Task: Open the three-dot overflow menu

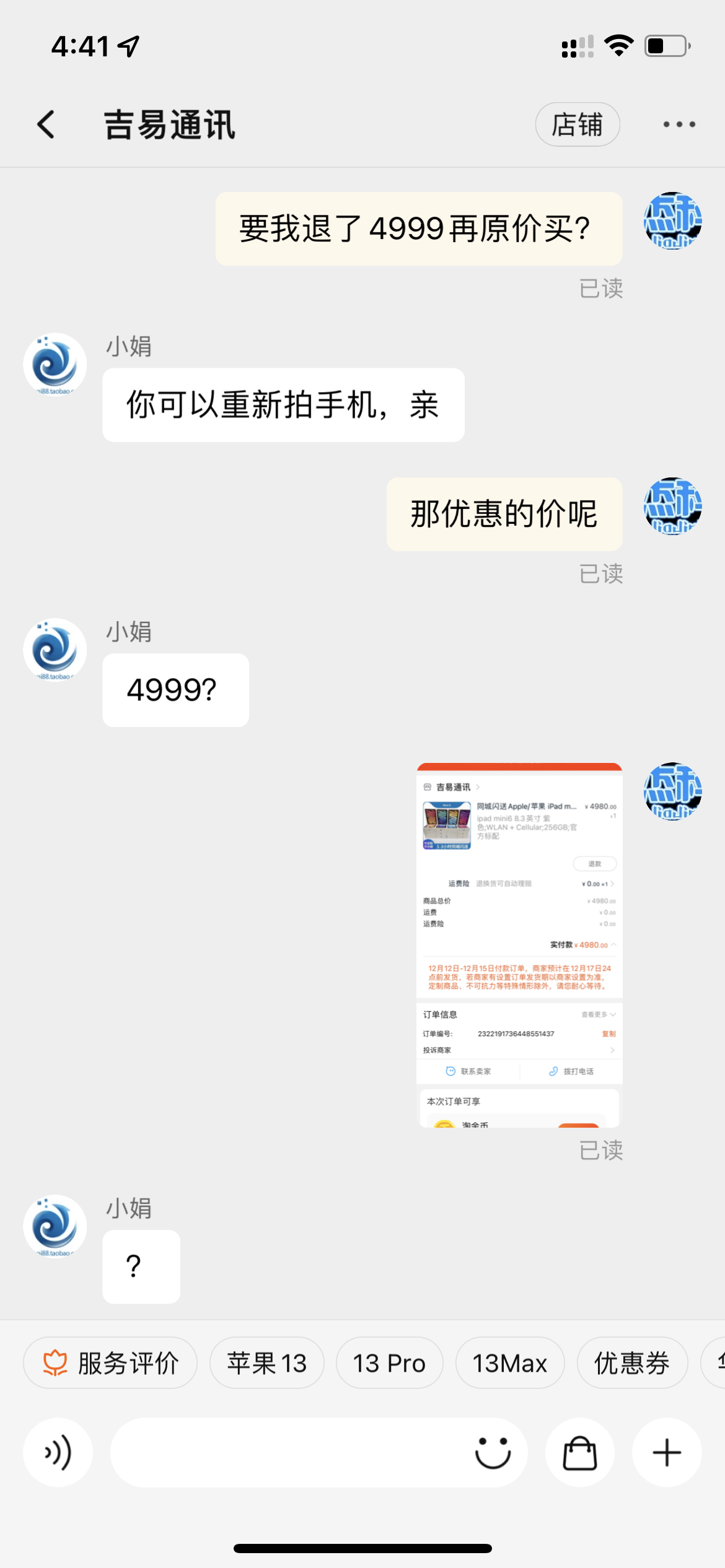Action: click(679, 124)
